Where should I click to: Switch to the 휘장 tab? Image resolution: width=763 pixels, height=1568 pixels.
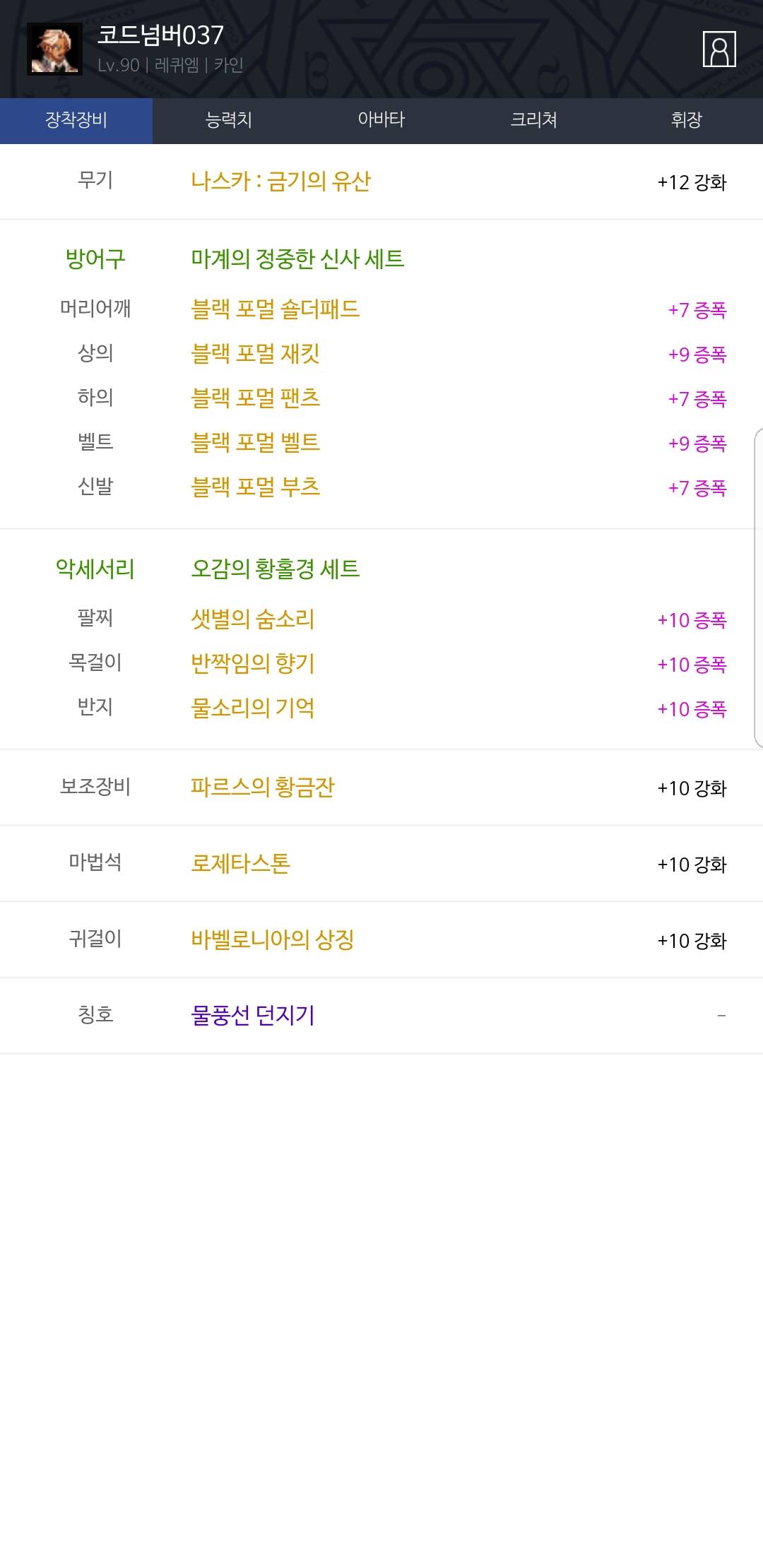pyautogui.click(x=687, y=120)
